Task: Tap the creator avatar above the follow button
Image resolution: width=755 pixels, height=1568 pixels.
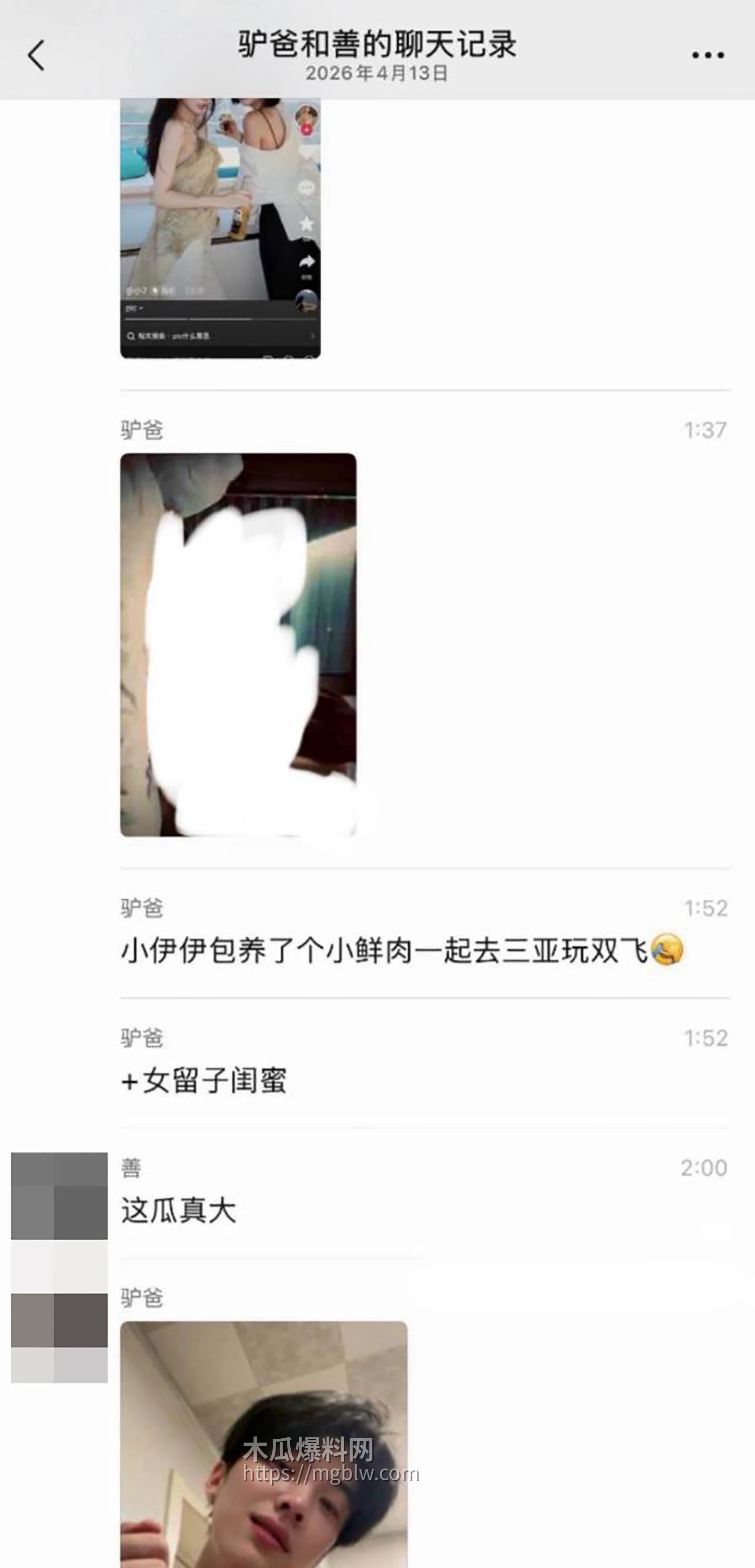Action: click(x=307, y=116)
